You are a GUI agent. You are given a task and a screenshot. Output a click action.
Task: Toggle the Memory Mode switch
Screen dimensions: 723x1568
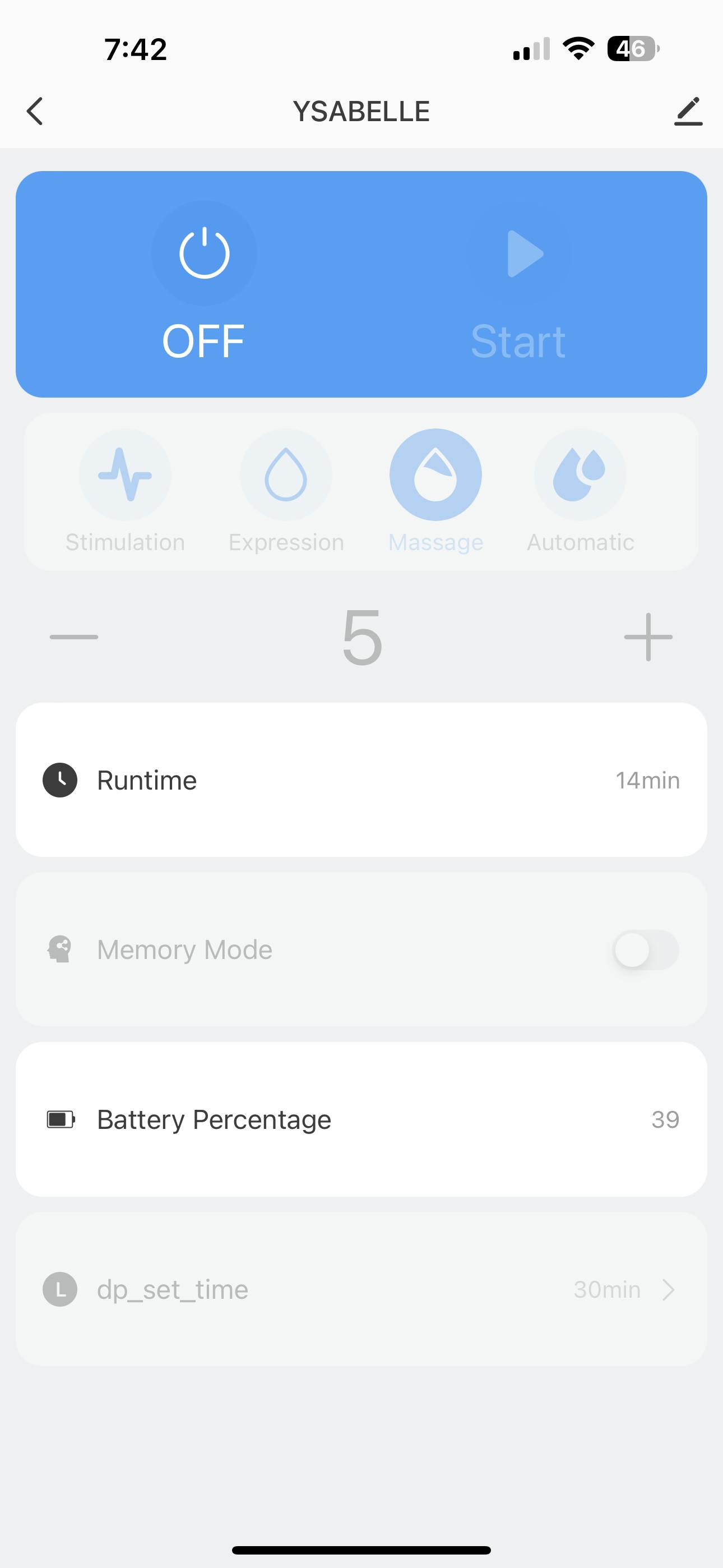[645, 949]
